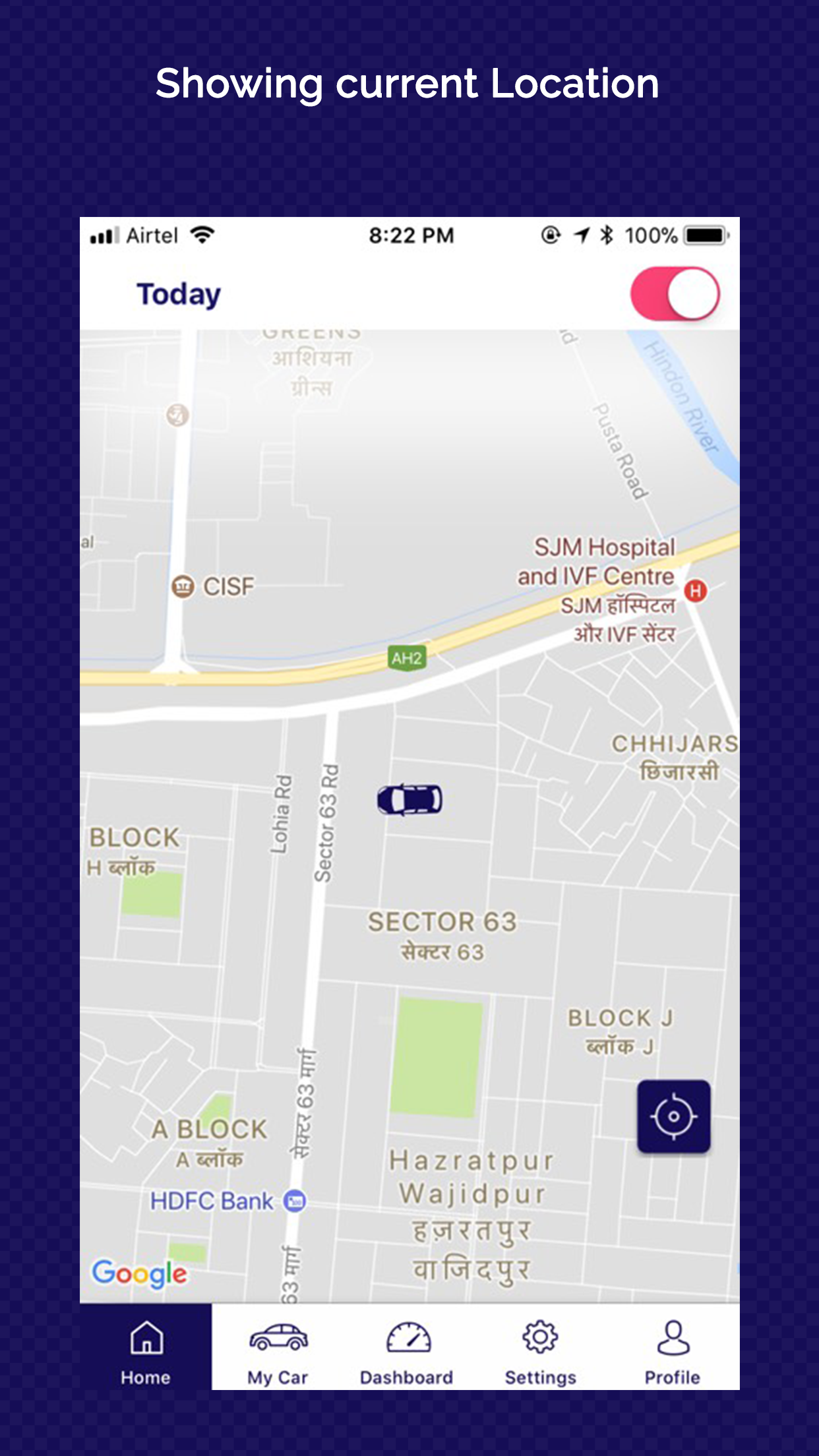Toggle Wi-Fi from the status bar
The image size is (819, 1456).
click(202, 235)
